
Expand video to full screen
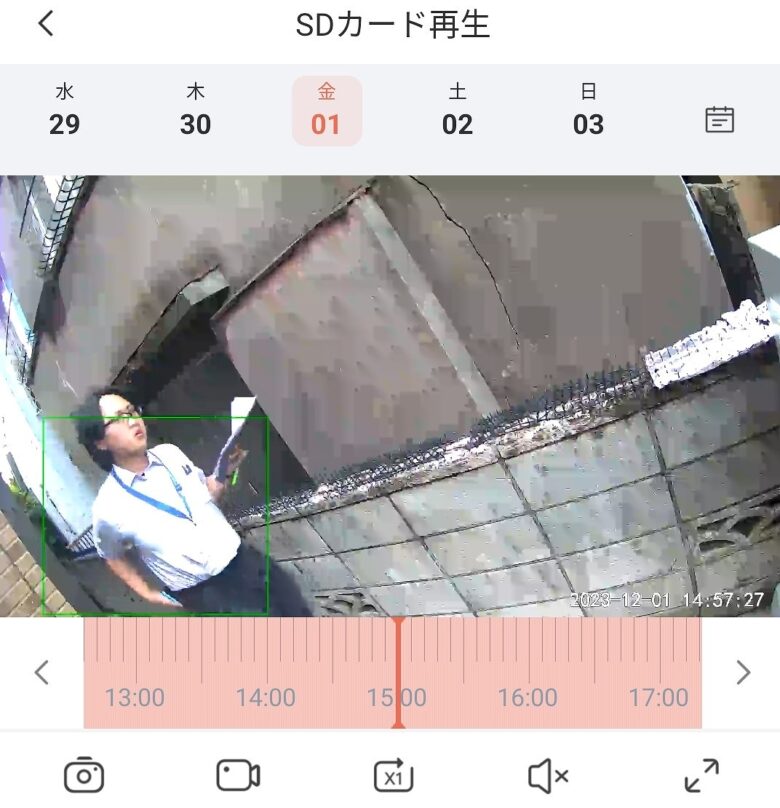(701, 775)
